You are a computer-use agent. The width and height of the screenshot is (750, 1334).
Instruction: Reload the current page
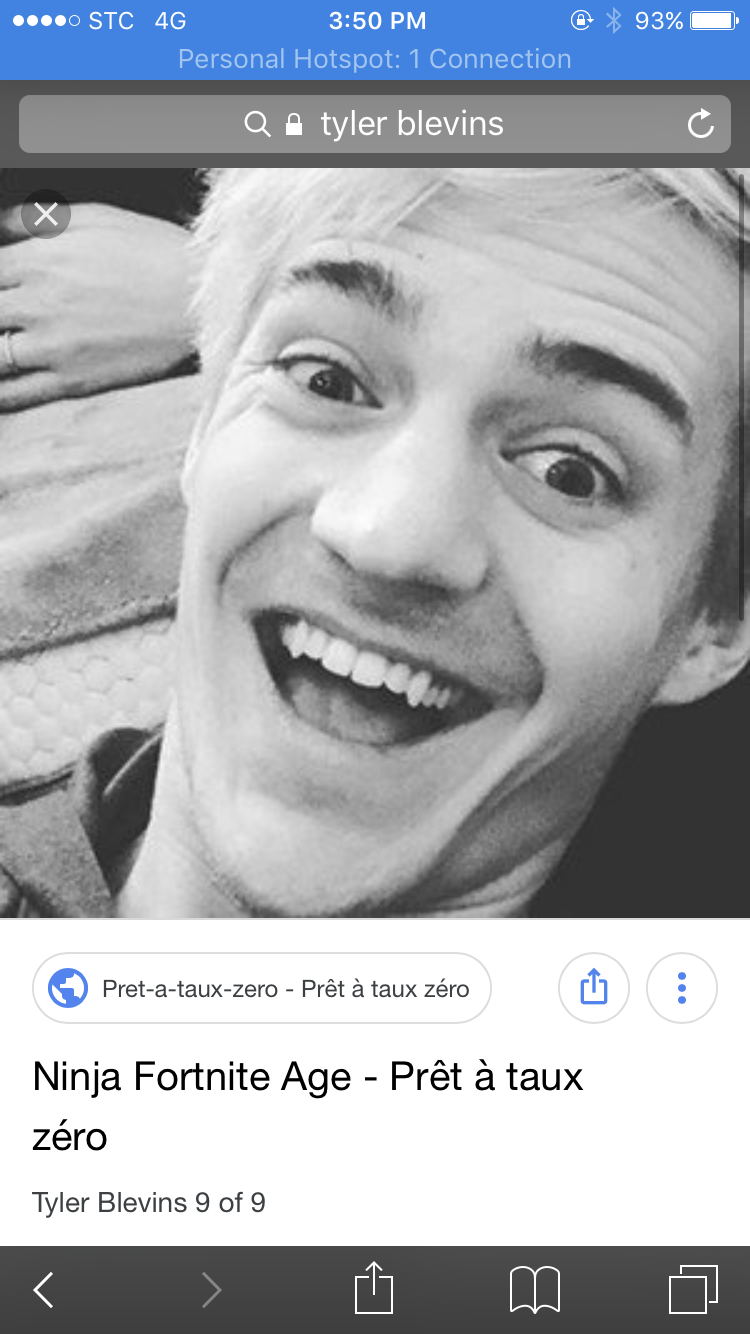tap(701, 124)
